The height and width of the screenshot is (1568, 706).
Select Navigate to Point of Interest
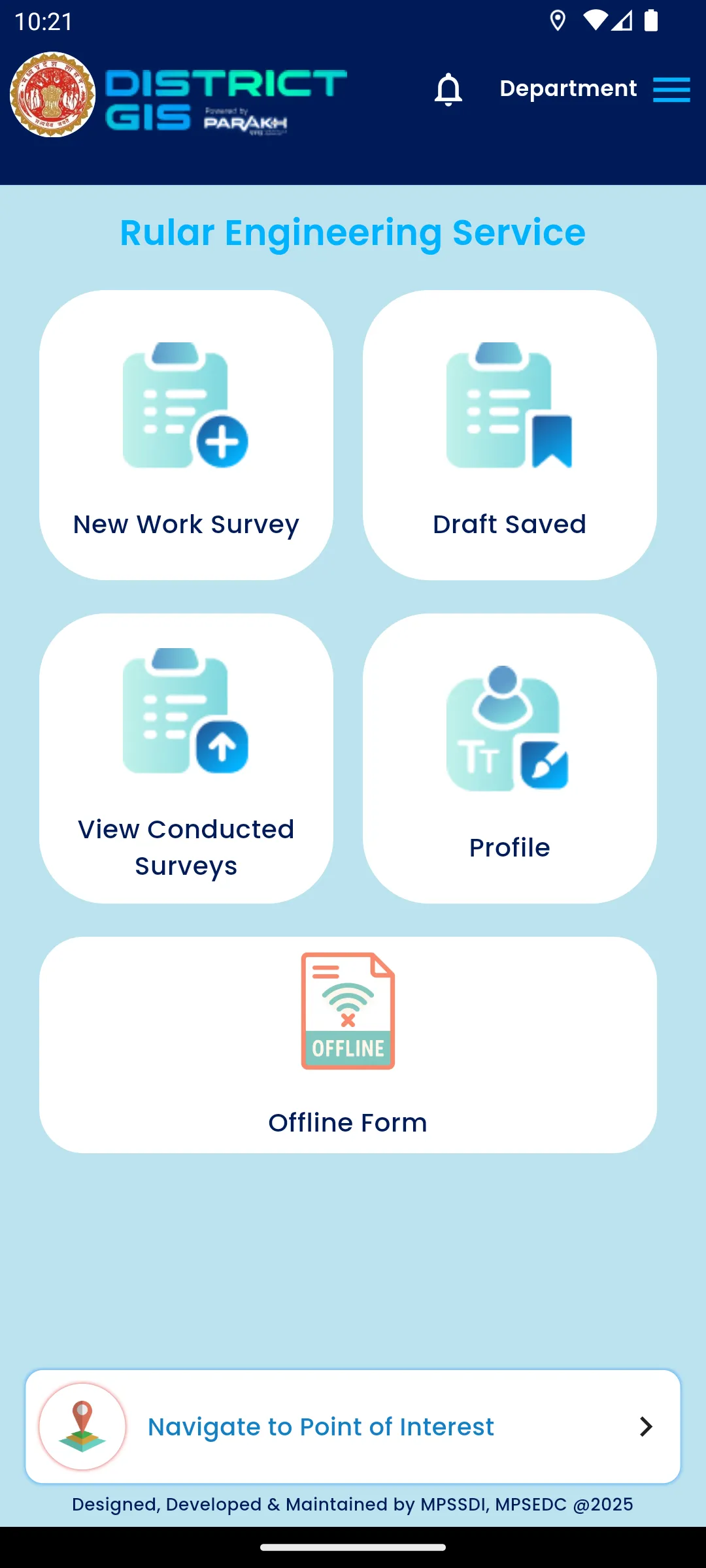pyautogui.click(x=353, y=1427)
